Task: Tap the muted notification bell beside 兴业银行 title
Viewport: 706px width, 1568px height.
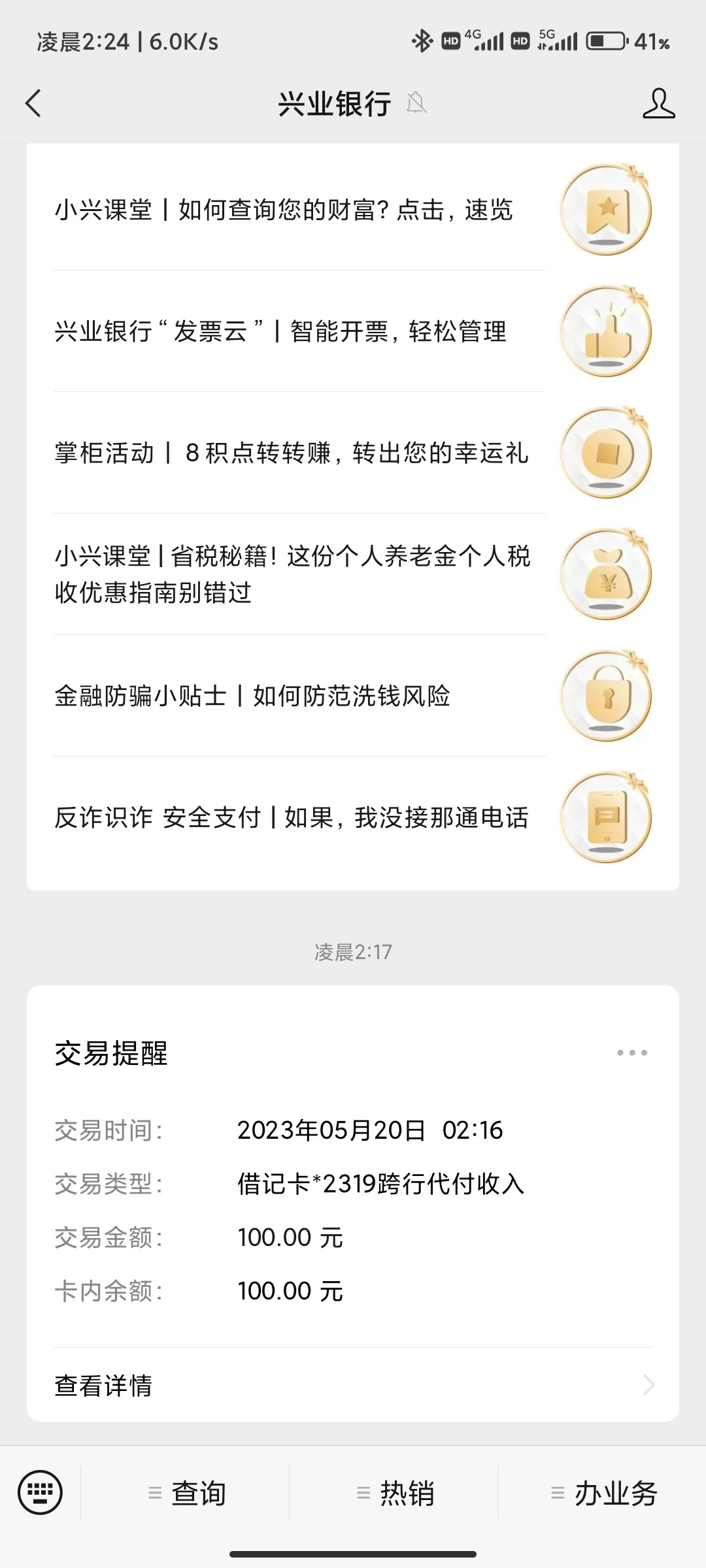Action: click(x=417, y=105)
